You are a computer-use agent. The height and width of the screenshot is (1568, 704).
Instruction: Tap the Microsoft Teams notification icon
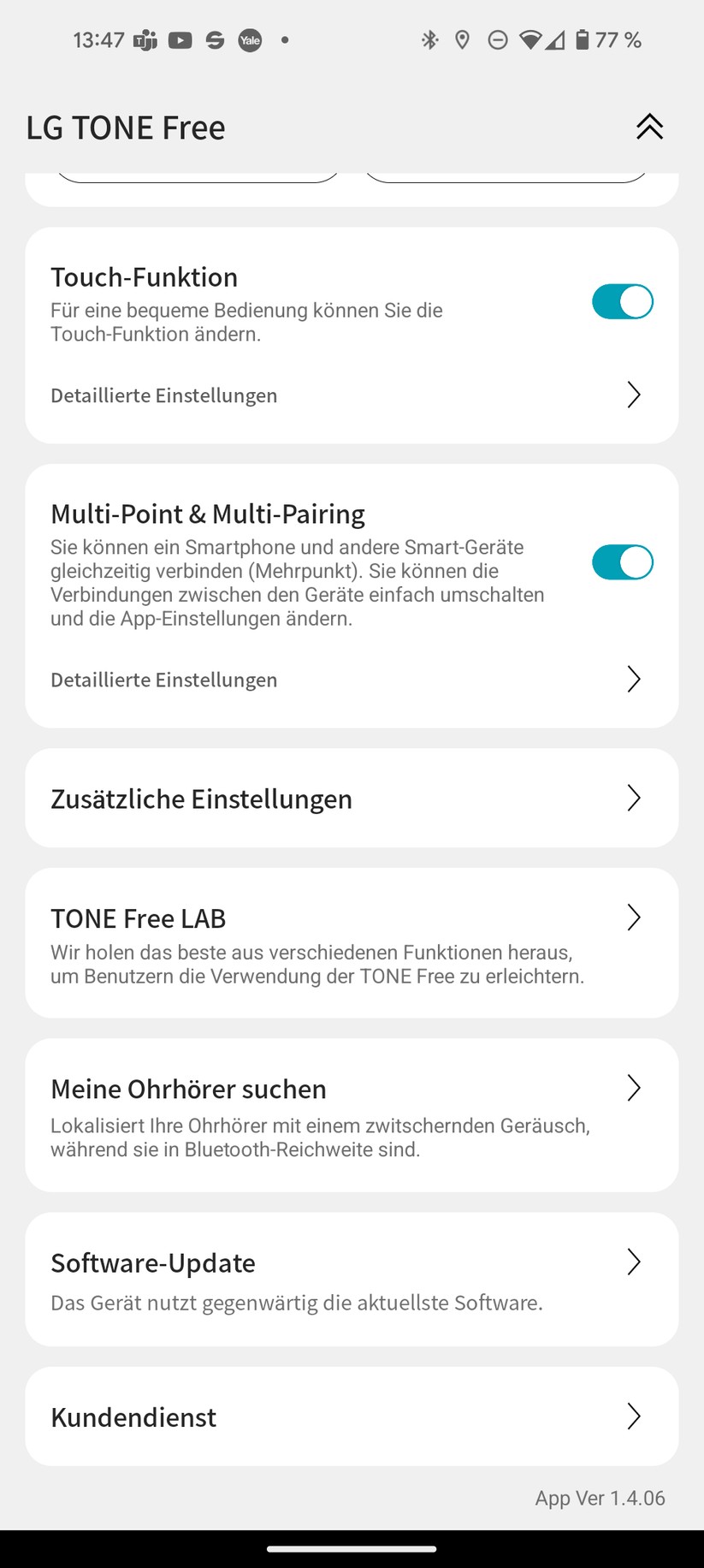144,39
